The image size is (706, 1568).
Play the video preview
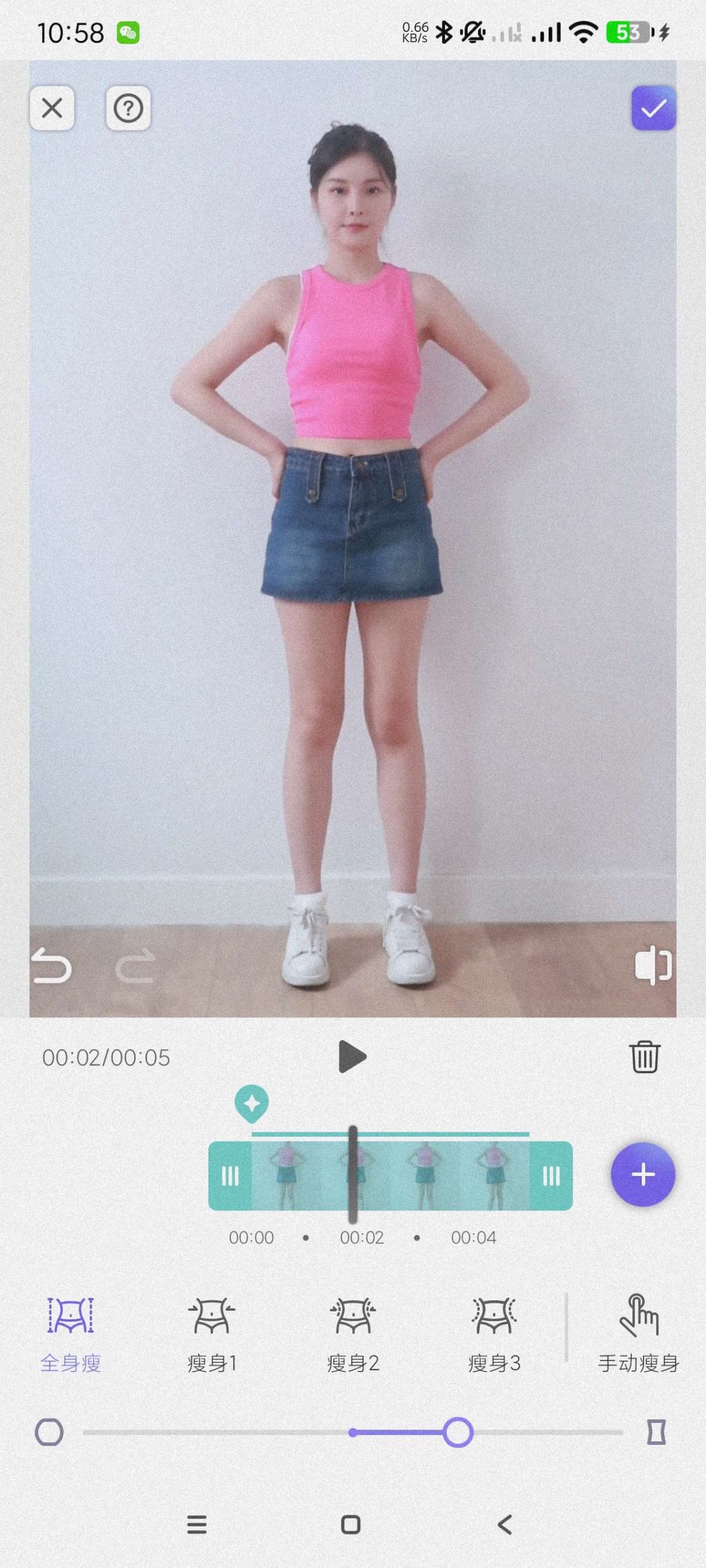pyautogui.click(x=352, y=1057)
